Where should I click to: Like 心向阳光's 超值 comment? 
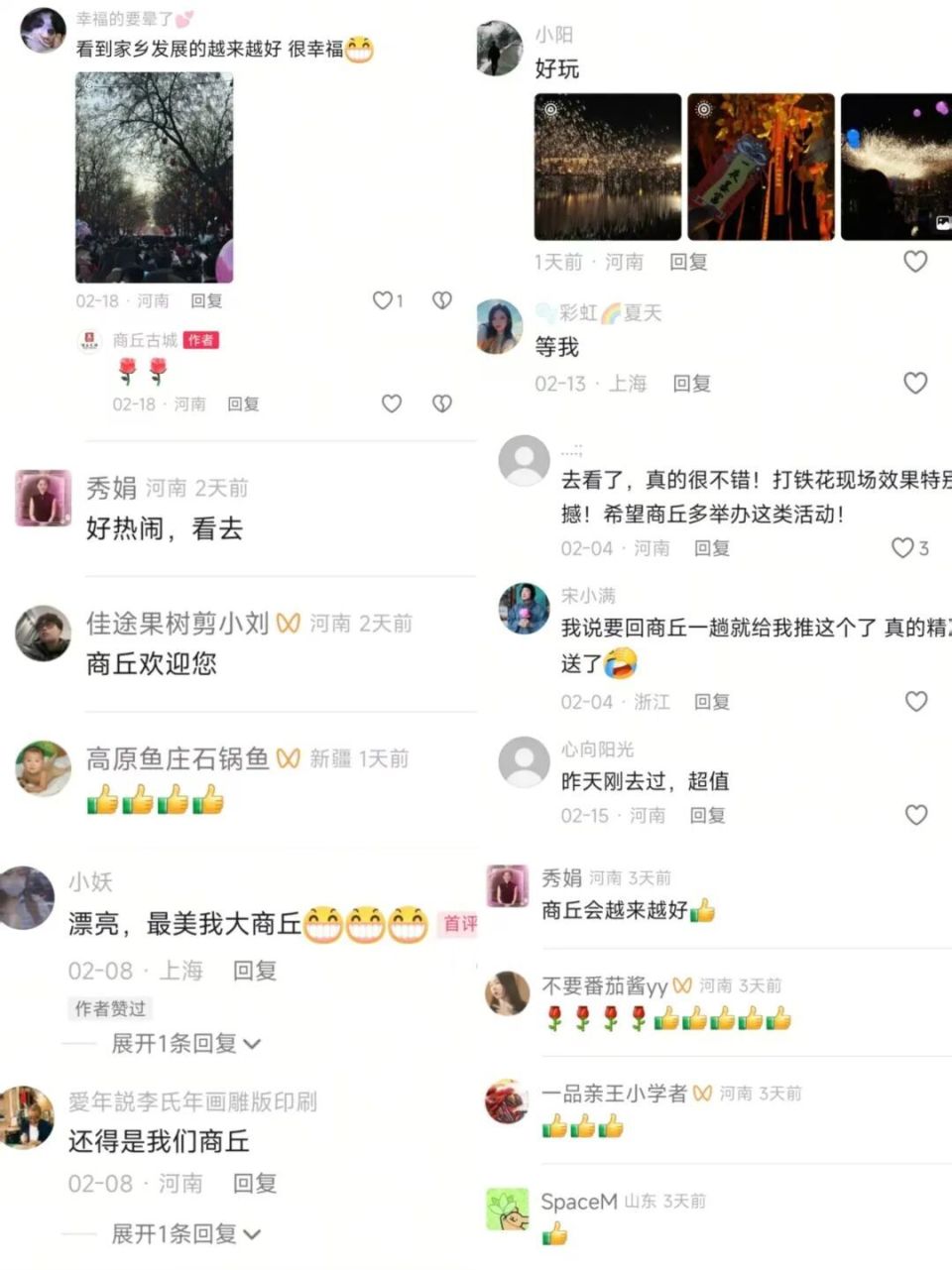click(915, 815)
